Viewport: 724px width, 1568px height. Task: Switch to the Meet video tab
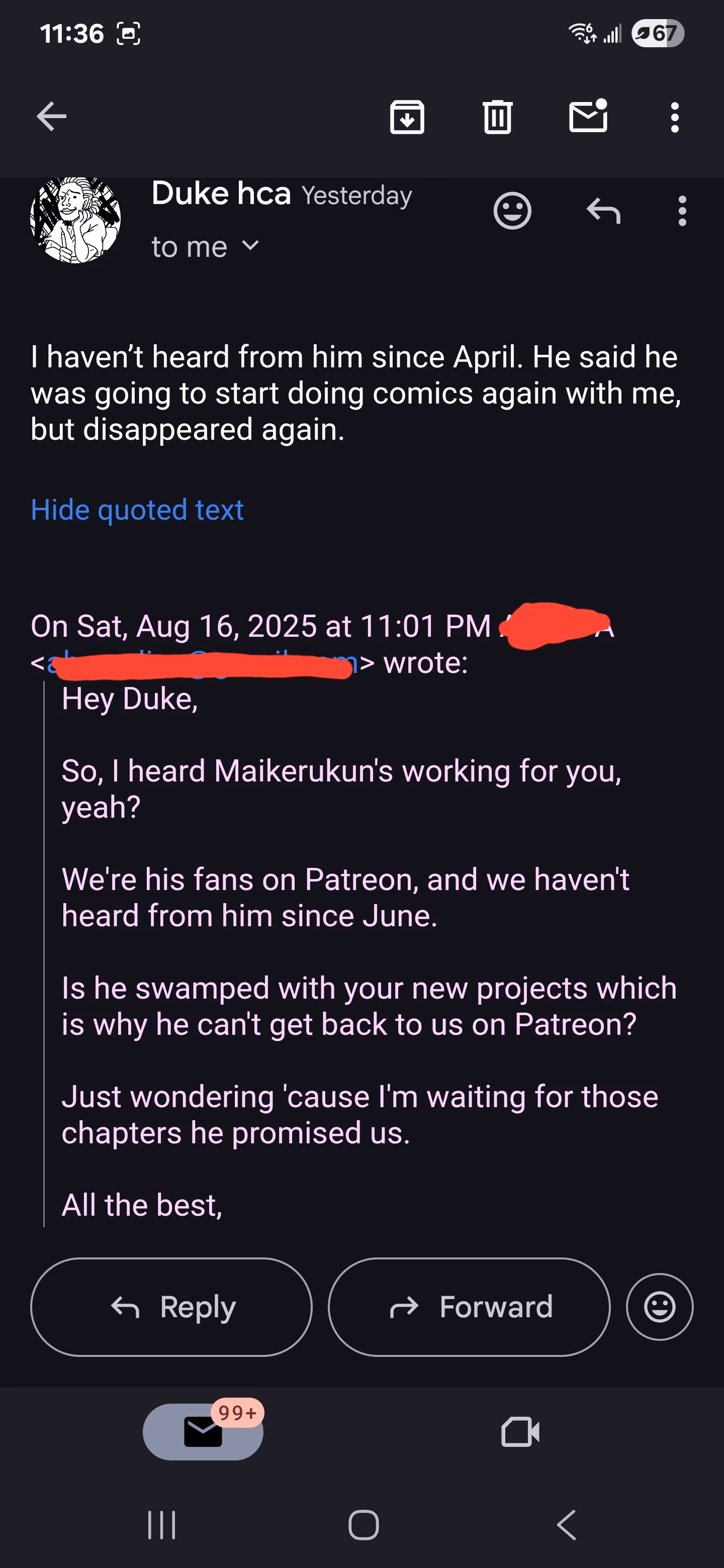point(520,1432)
